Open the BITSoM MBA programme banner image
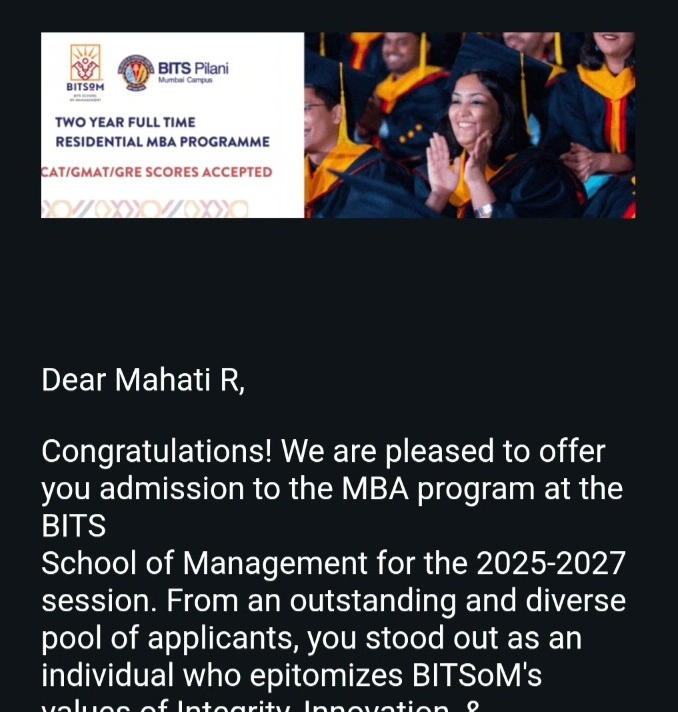 (x=338, y=125)
